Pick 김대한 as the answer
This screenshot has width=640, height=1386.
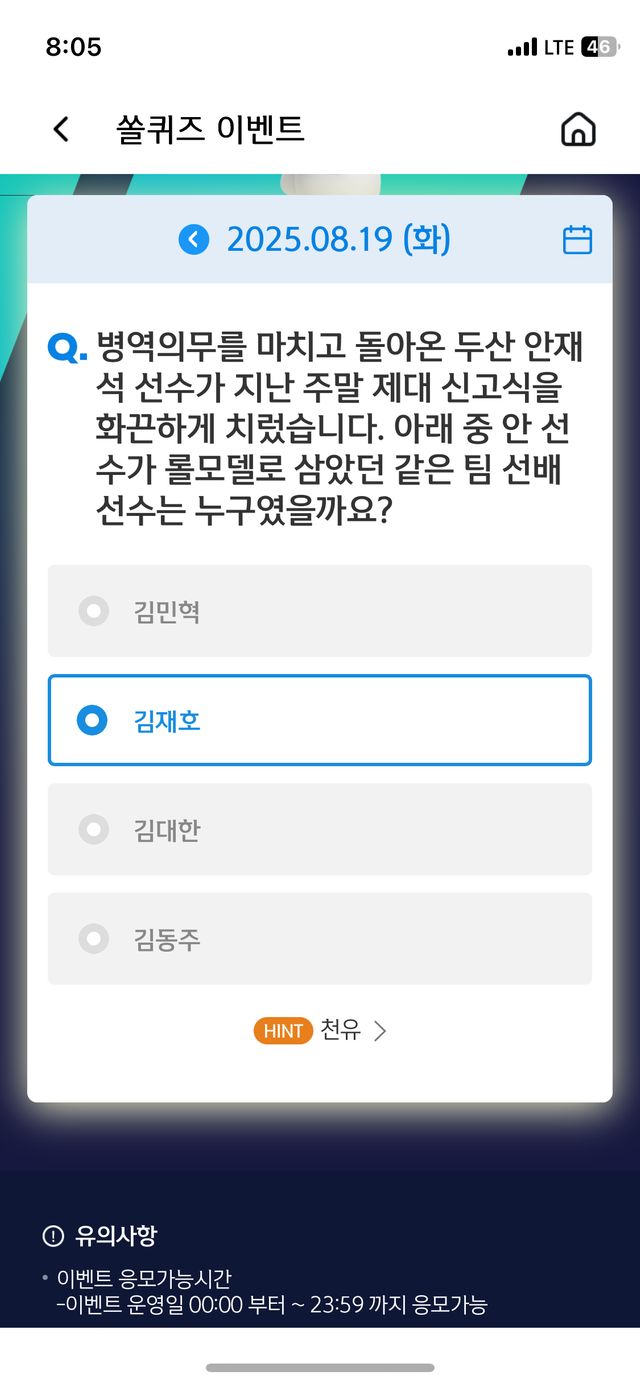click(320, 829)
